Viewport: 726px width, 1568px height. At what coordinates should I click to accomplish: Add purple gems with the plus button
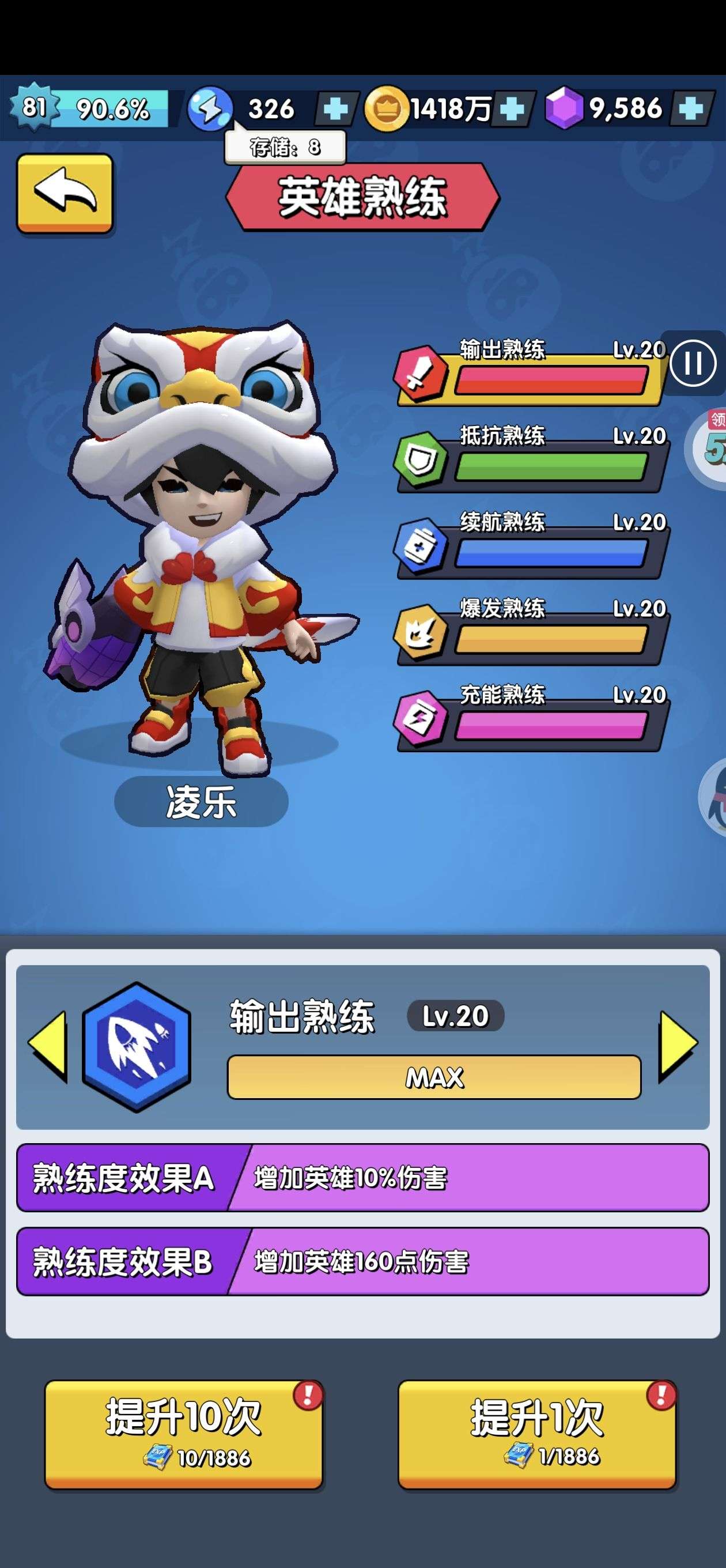point(691,110)
